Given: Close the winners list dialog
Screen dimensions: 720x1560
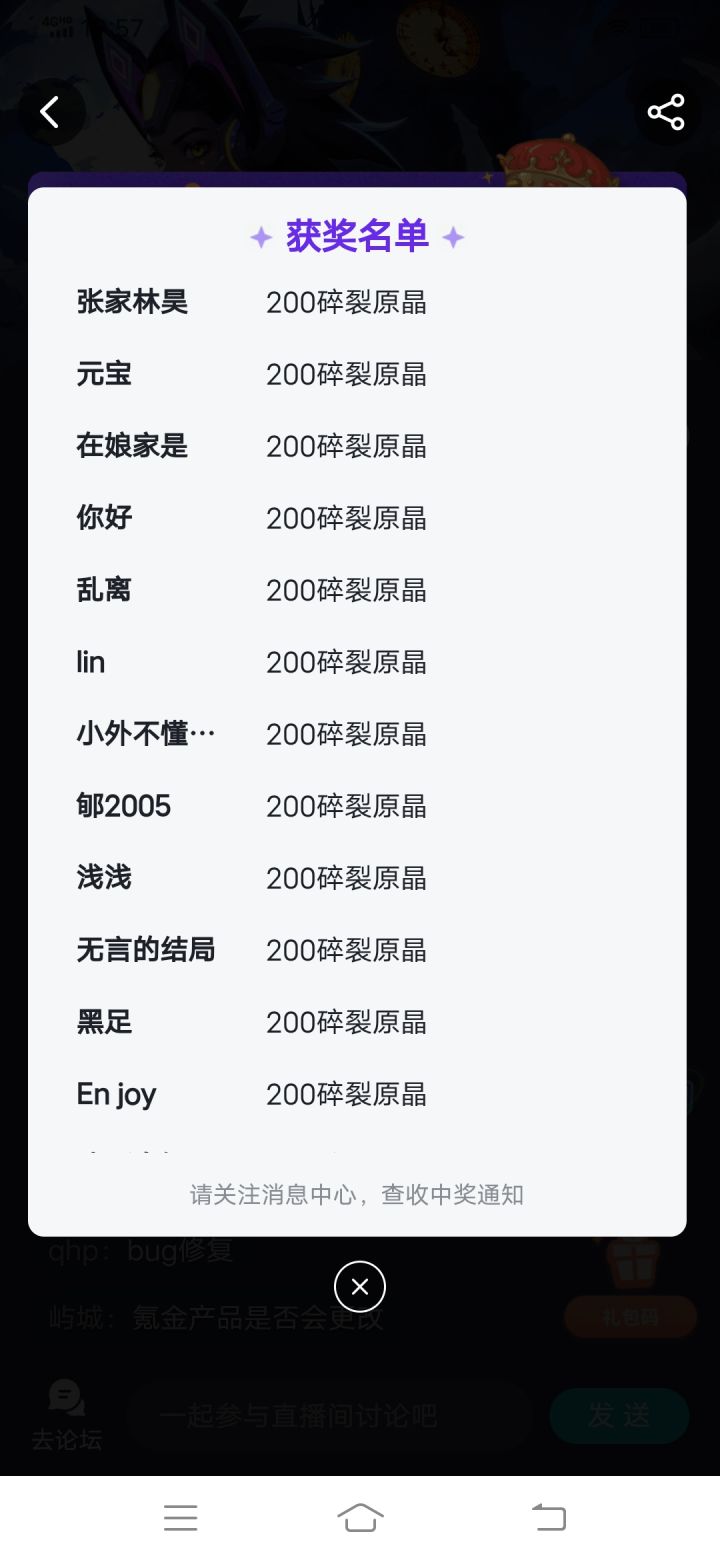Looking at the screenshot, I should click(x=360, y=1286).
